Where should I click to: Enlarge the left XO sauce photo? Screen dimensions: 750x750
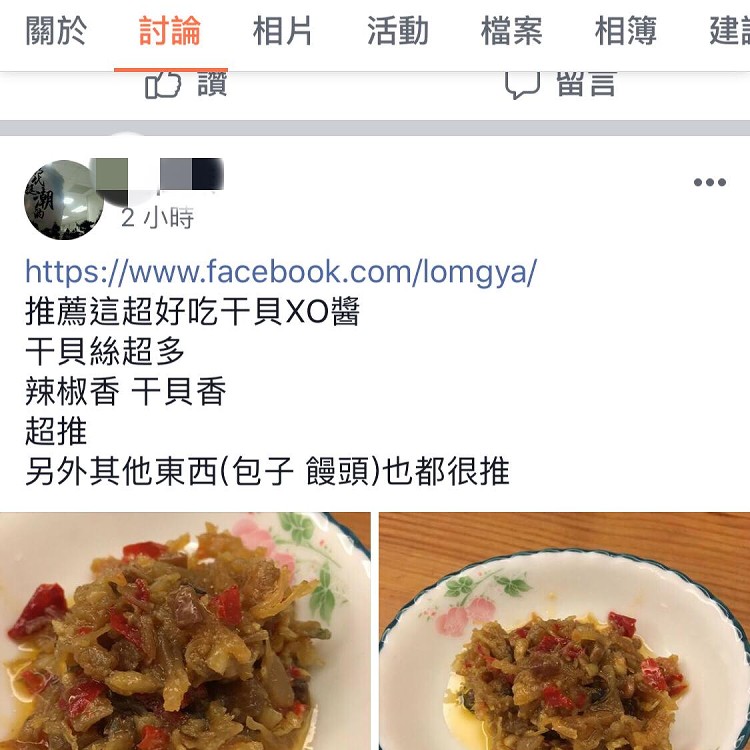tap(185, 630)
